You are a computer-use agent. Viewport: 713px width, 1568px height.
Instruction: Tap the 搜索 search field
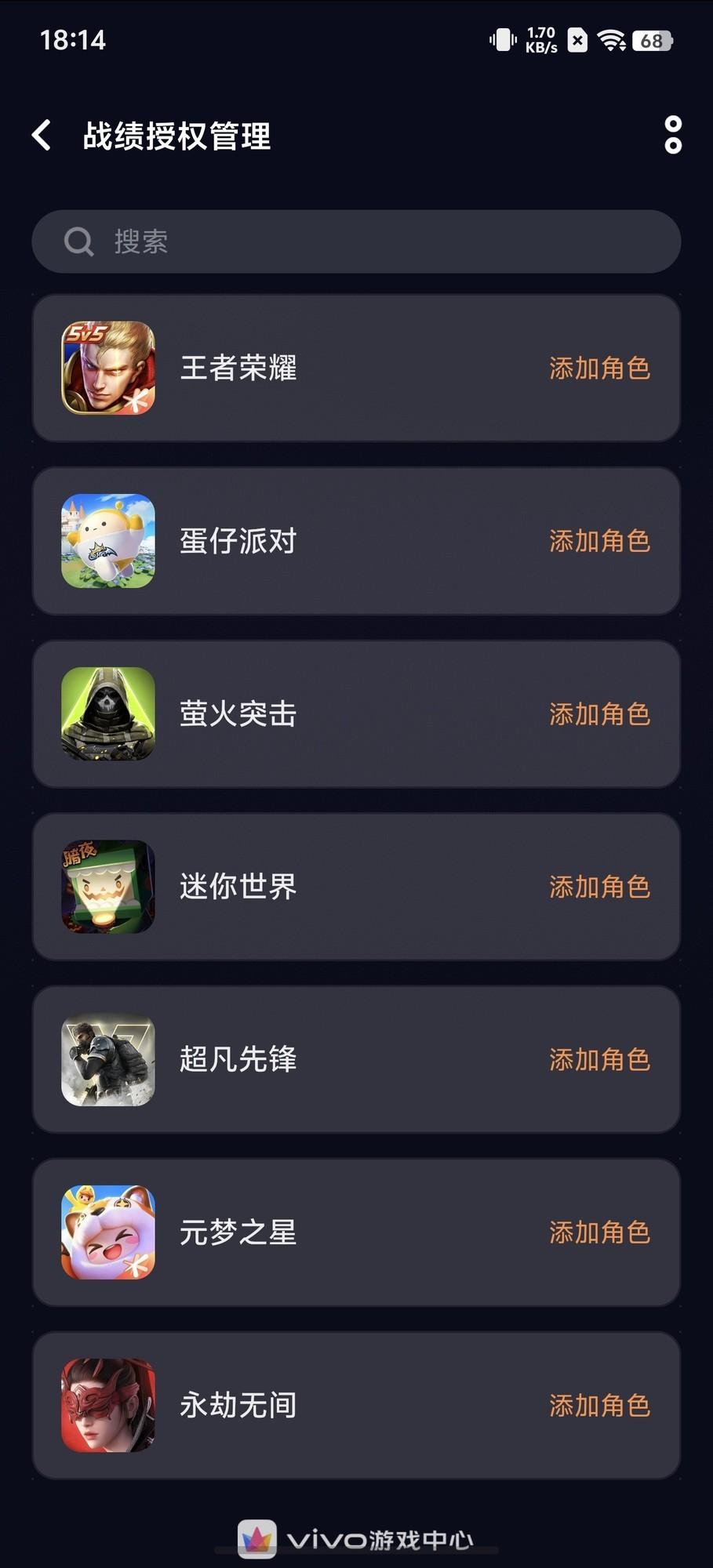(356, 241)
